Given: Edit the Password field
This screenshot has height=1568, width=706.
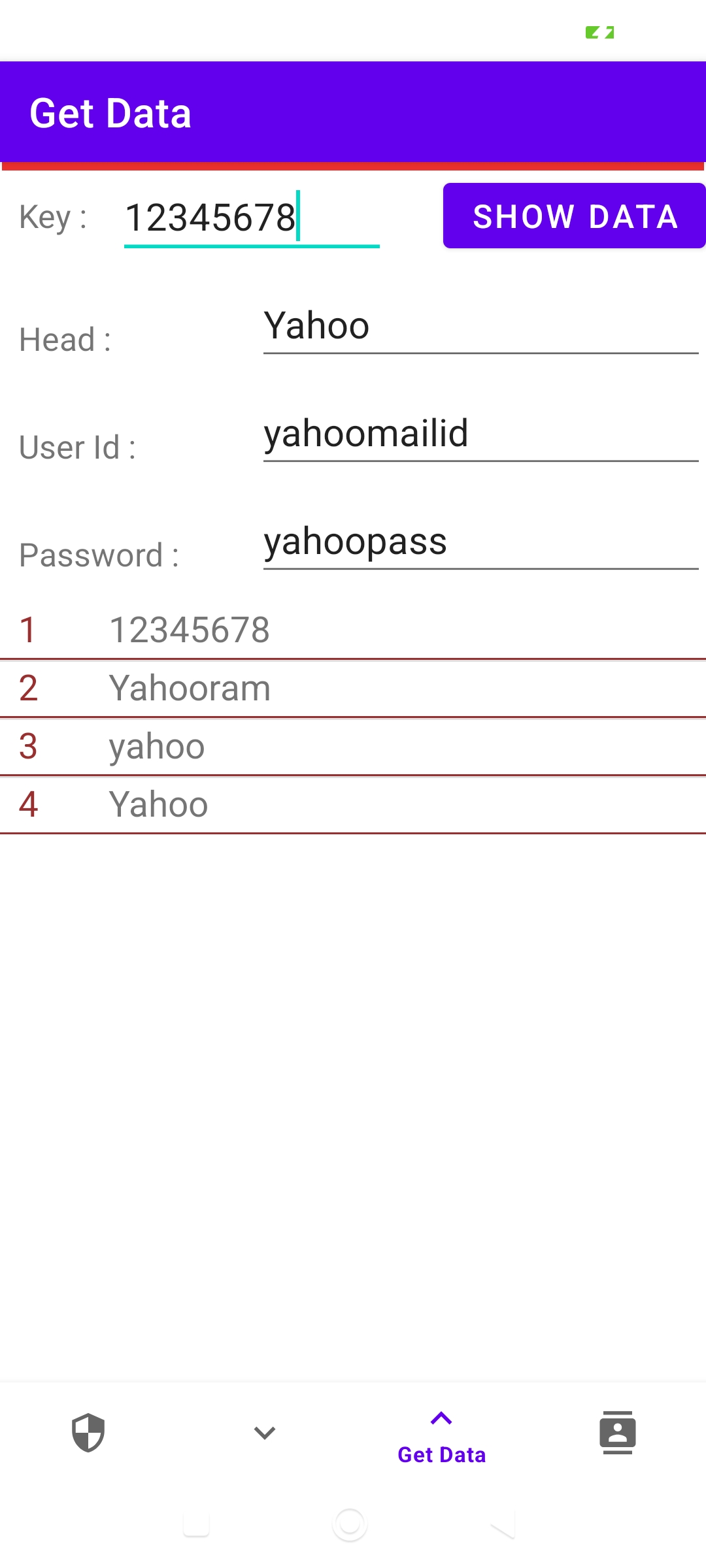Looking at the screenshot, I should pyautogui.click(x=480, y=542).
